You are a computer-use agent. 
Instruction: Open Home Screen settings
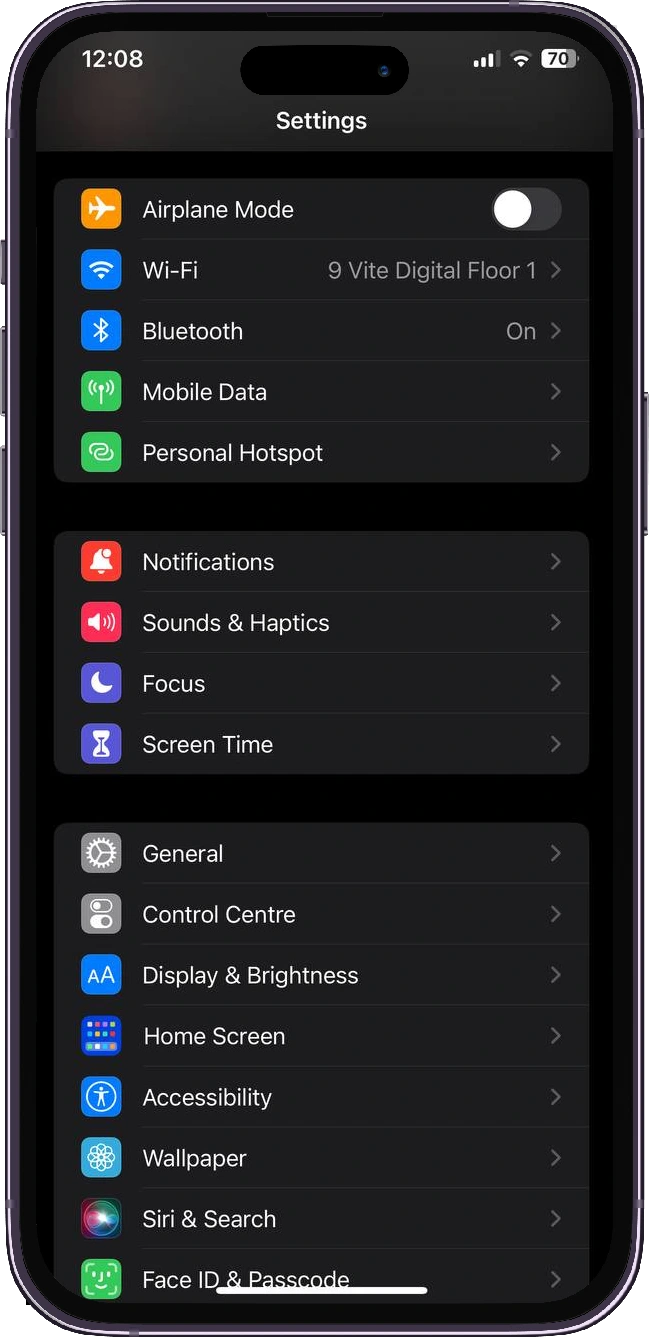(321, 1037)
